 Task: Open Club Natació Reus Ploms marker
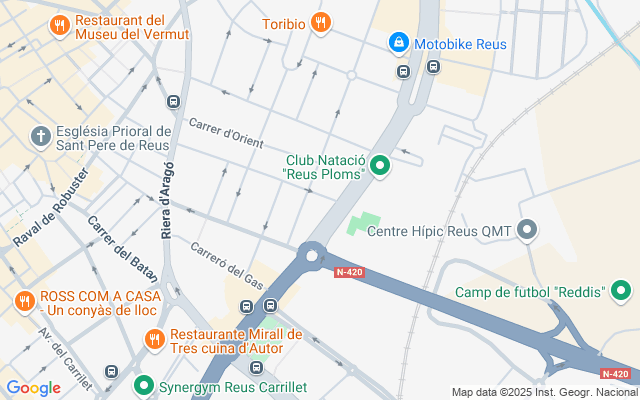tap(380, 166)
